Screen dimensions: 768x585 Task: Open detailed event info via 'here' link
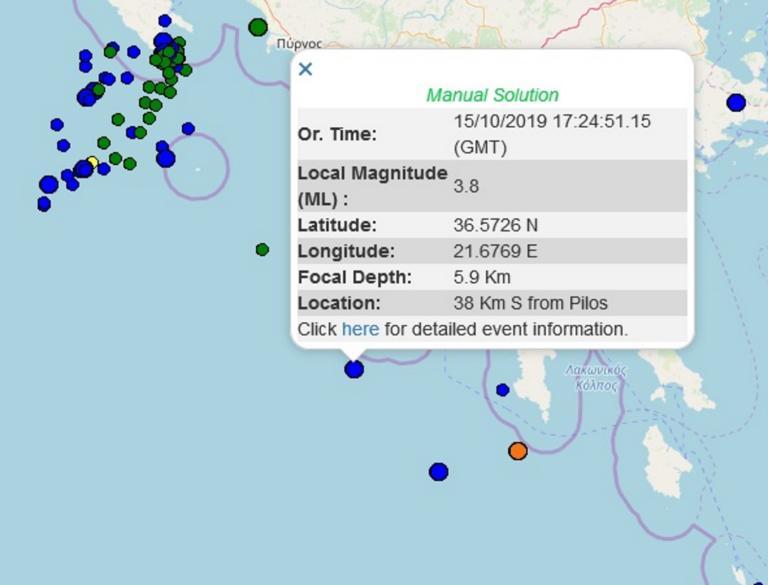coord(360,329)
